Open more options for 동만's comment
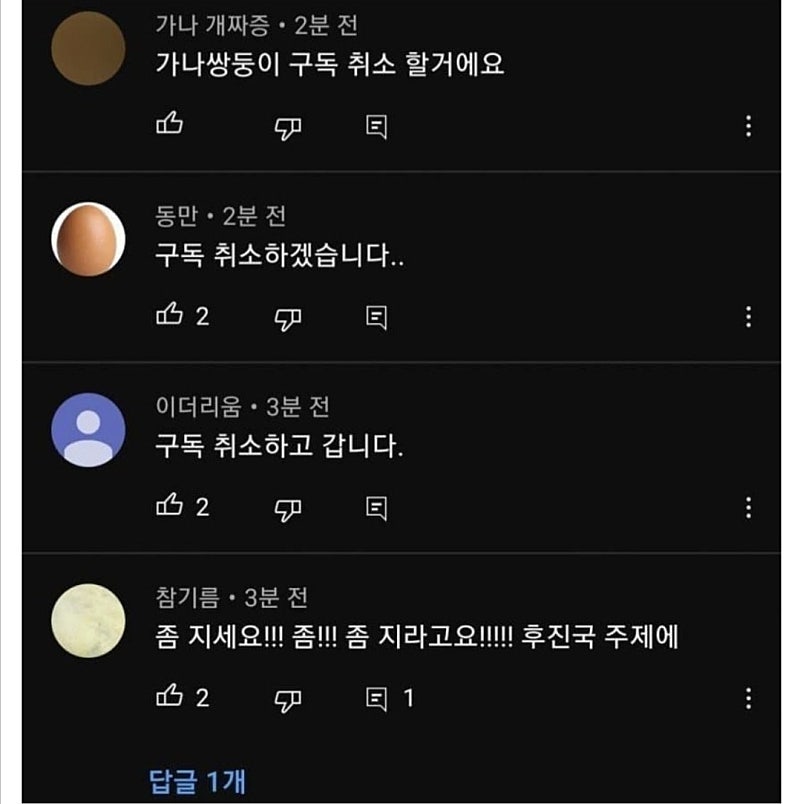 pyautogui.click(x=749, y=317)
